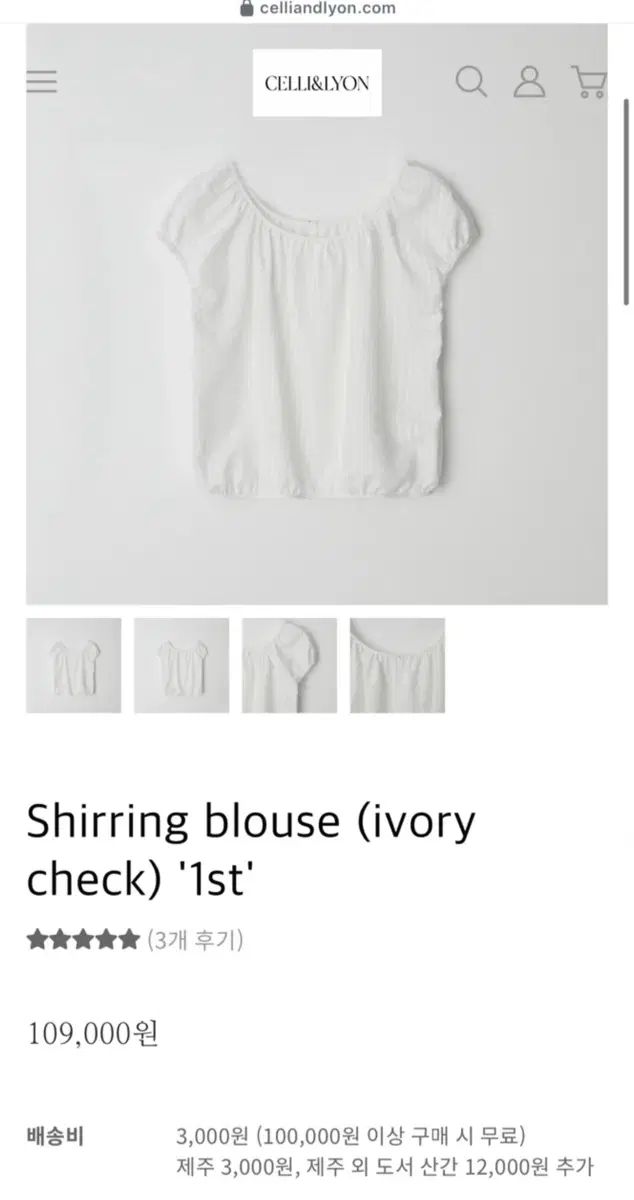The height and width of the screenshot is (1200, 634).
Task: Open the 3개 후기 reviews link
Action: coord(195,940)
